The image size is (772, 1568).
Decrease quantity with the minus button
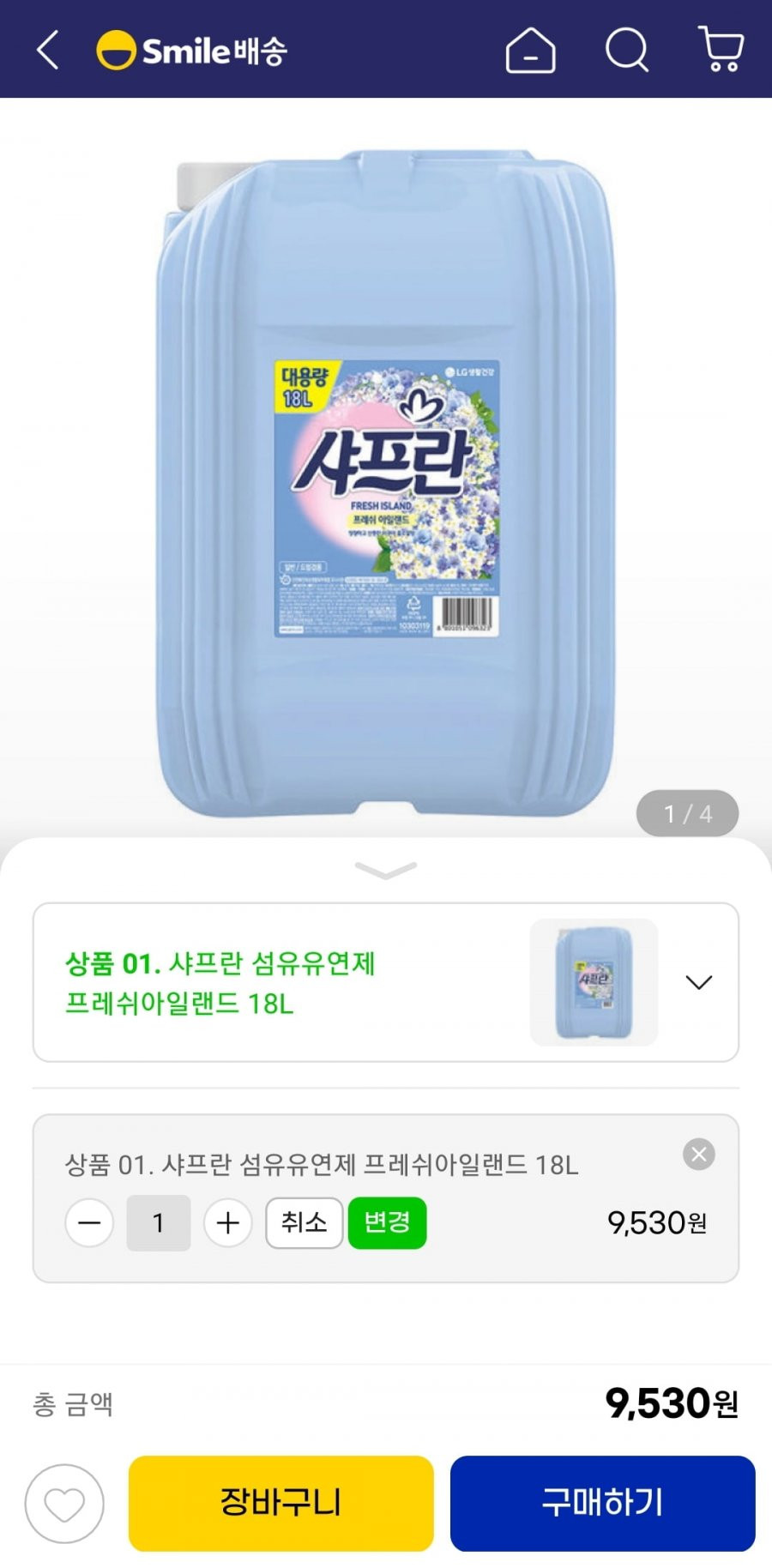[89, 1222]
